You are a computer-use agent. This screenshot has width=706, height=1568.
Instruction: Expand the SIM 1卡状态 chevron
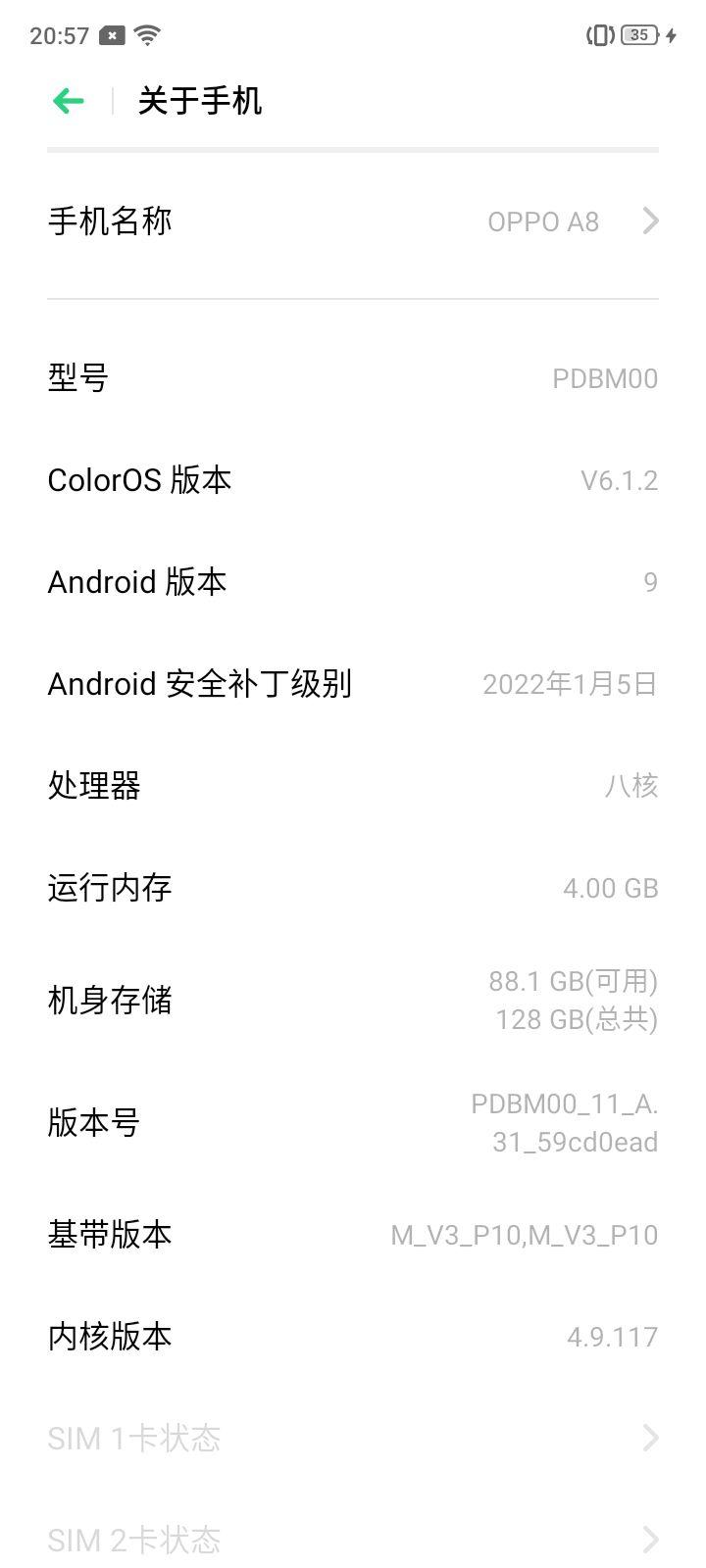tap(649, 1438)
